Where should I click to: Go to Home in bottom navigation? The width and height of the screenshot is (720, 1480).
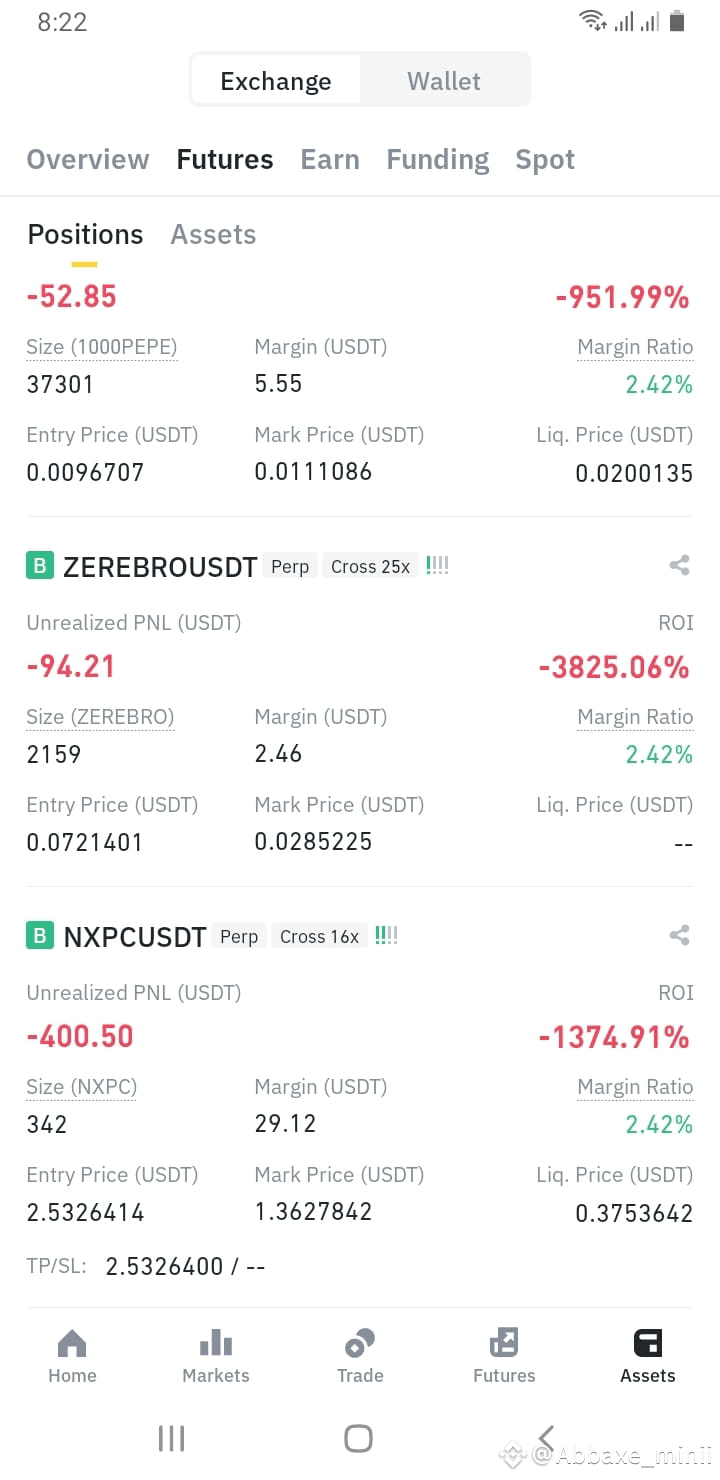click(72, 1356)
